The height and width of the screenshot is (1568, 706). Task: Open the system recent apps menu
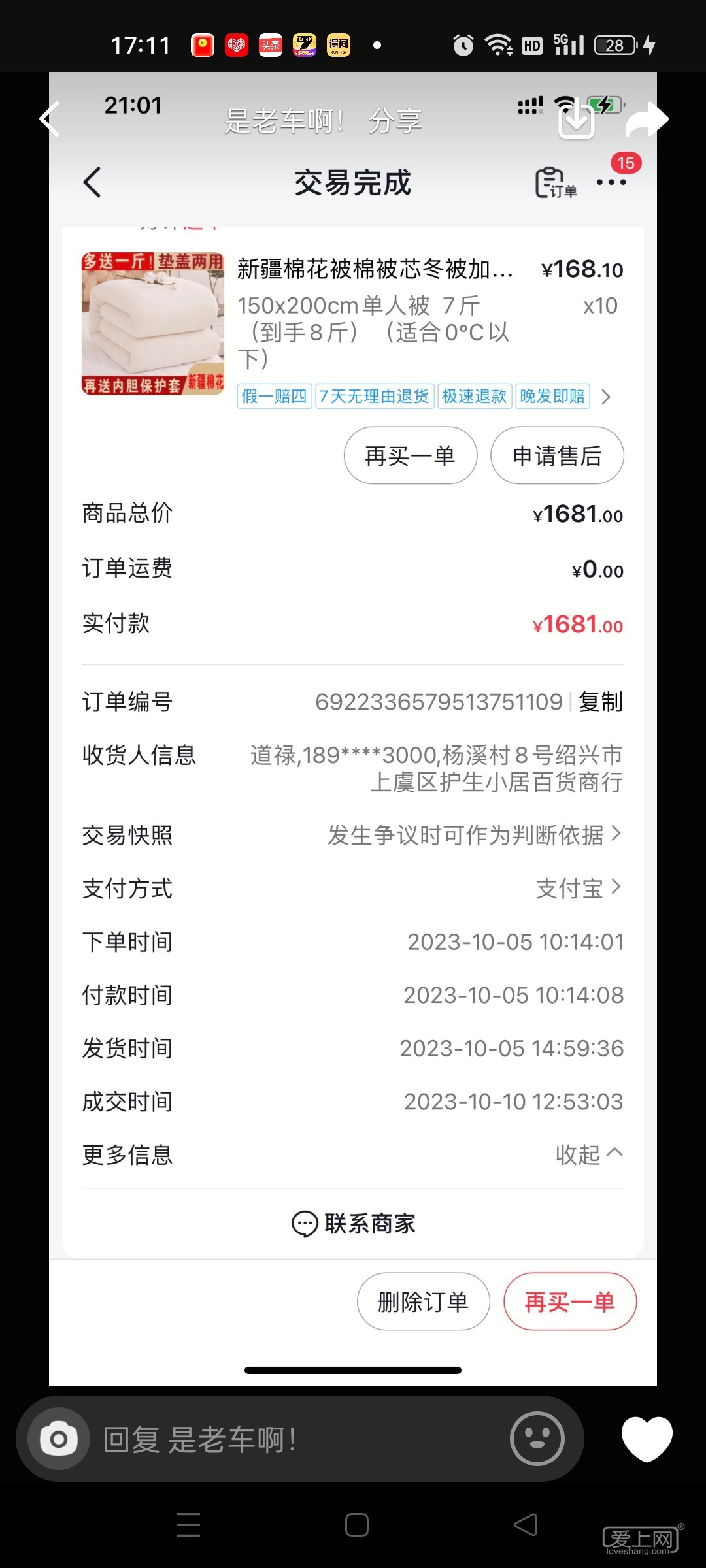pyautogui.click(x=188, y=1525)
